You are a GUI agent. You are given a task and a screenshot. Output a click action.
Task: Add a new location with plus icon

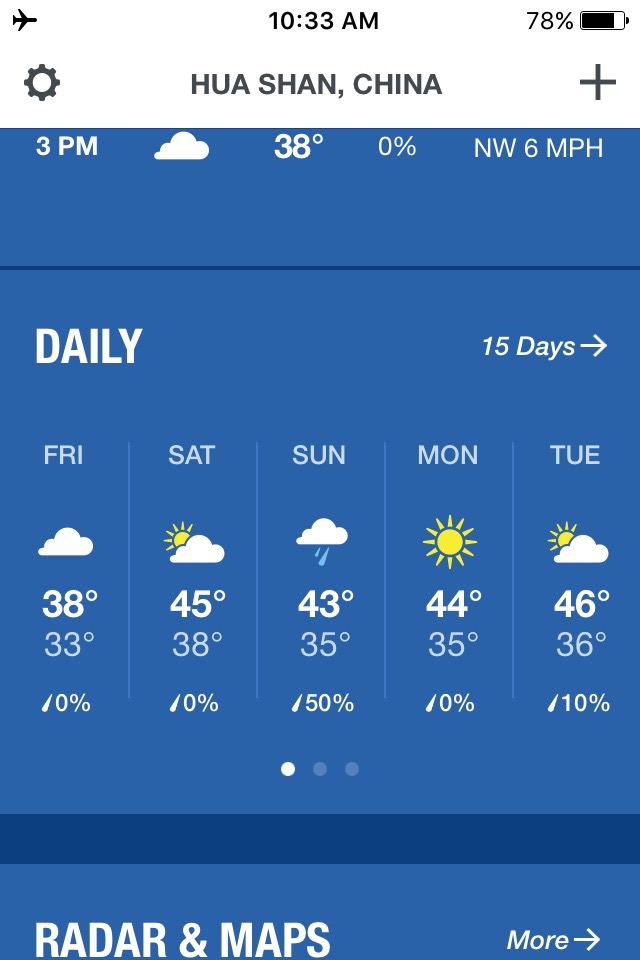click(x=597, y=83)
